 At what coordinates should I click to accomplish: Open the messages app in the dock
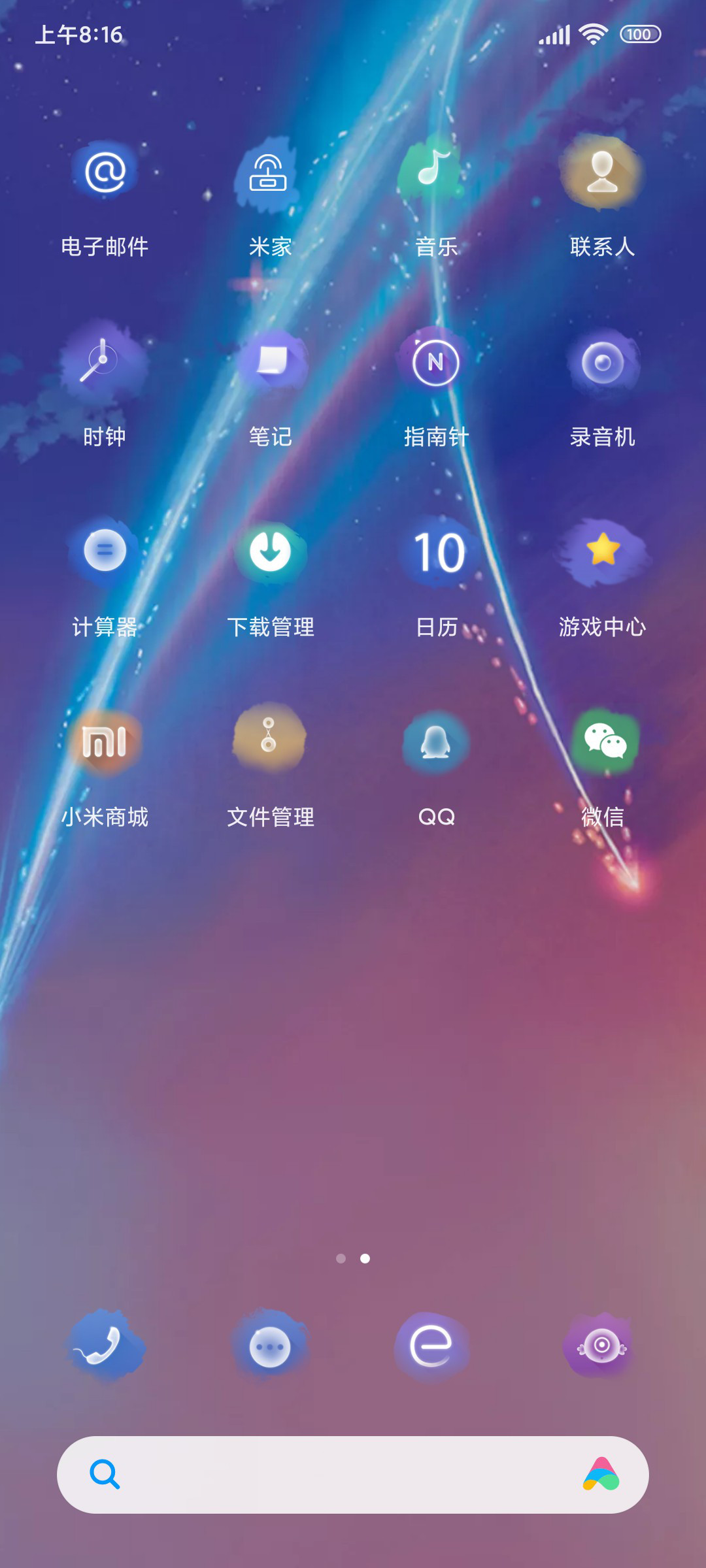(269, 1346)
